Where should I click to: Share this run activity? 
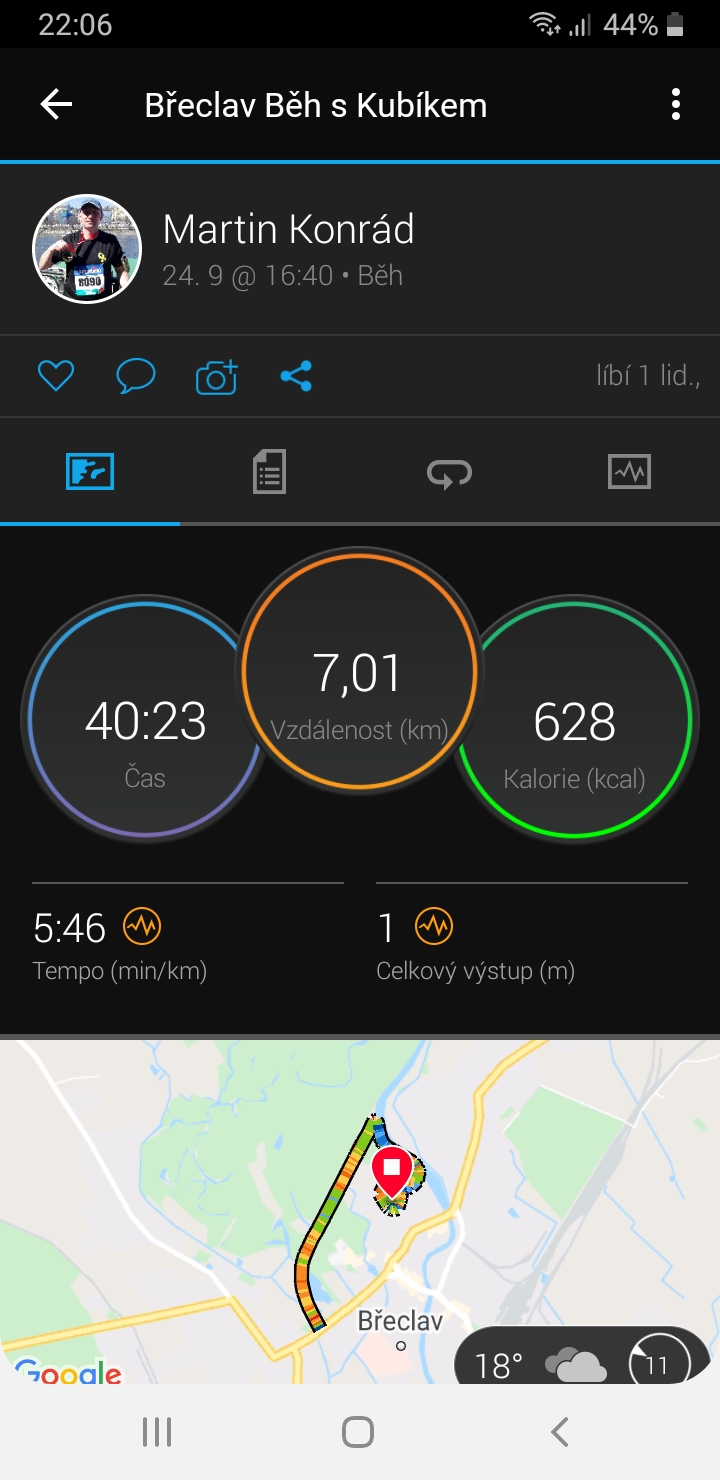tap(296, 376)
